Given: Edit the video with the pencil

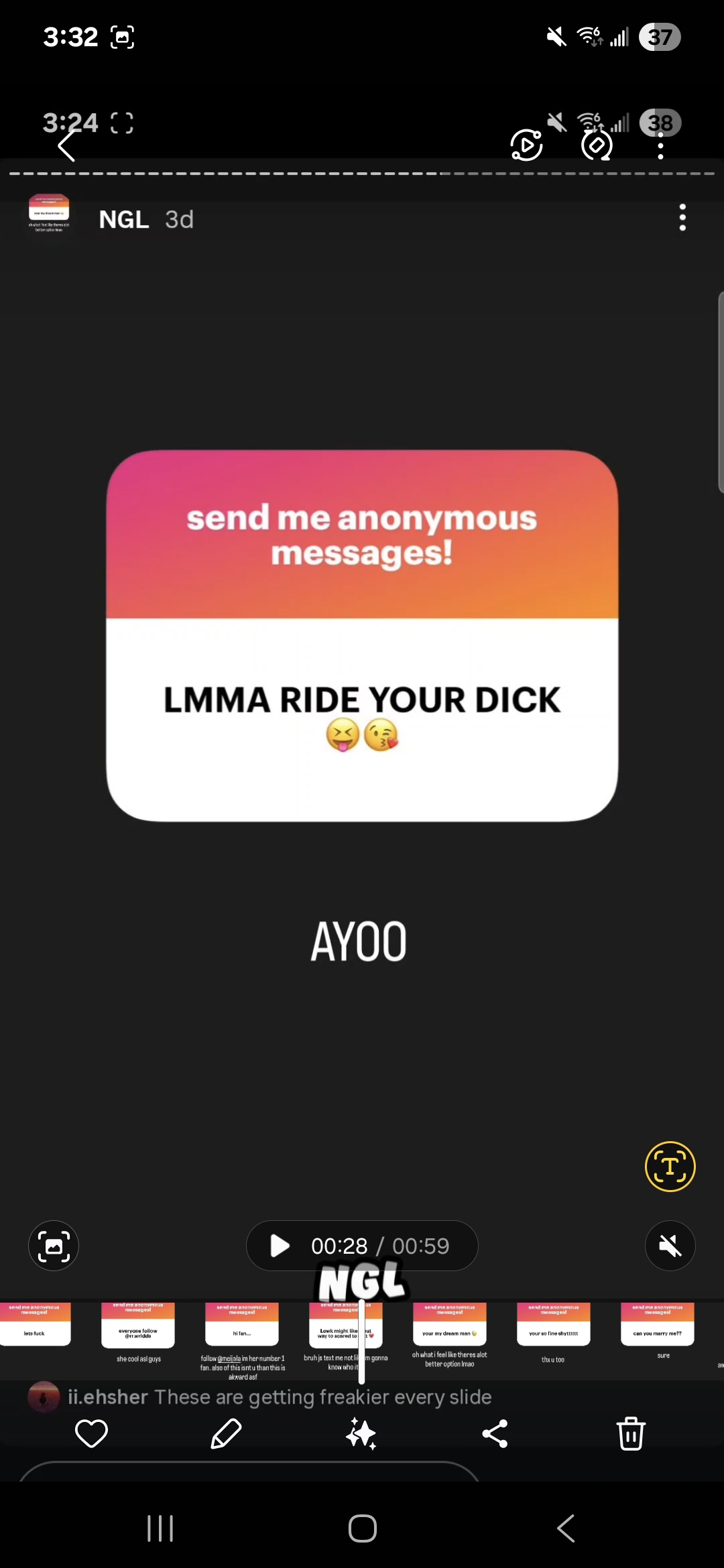Looking at the screenshot, I should [226, 1434].
